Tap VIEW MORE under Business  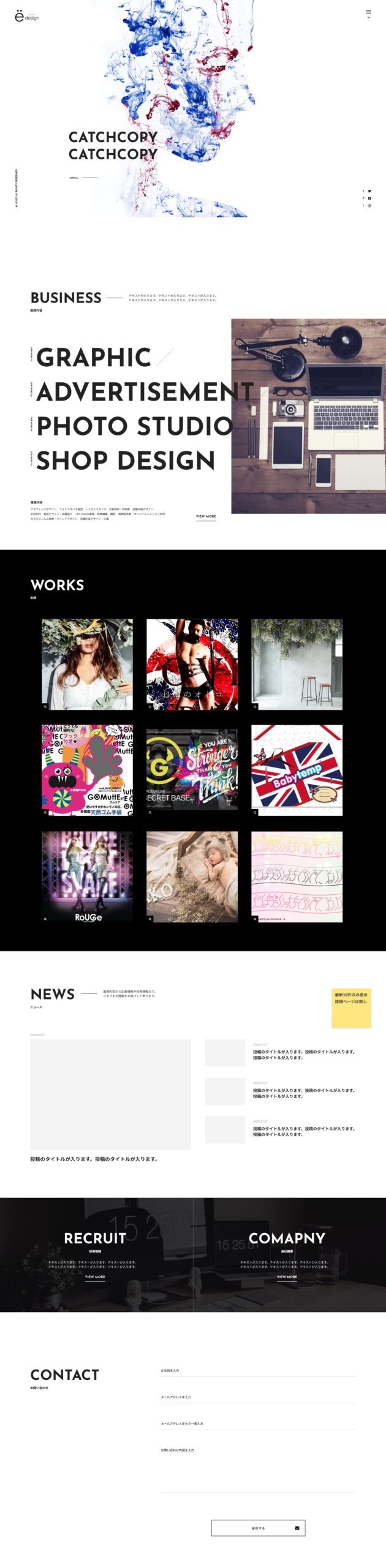[206, 516]
